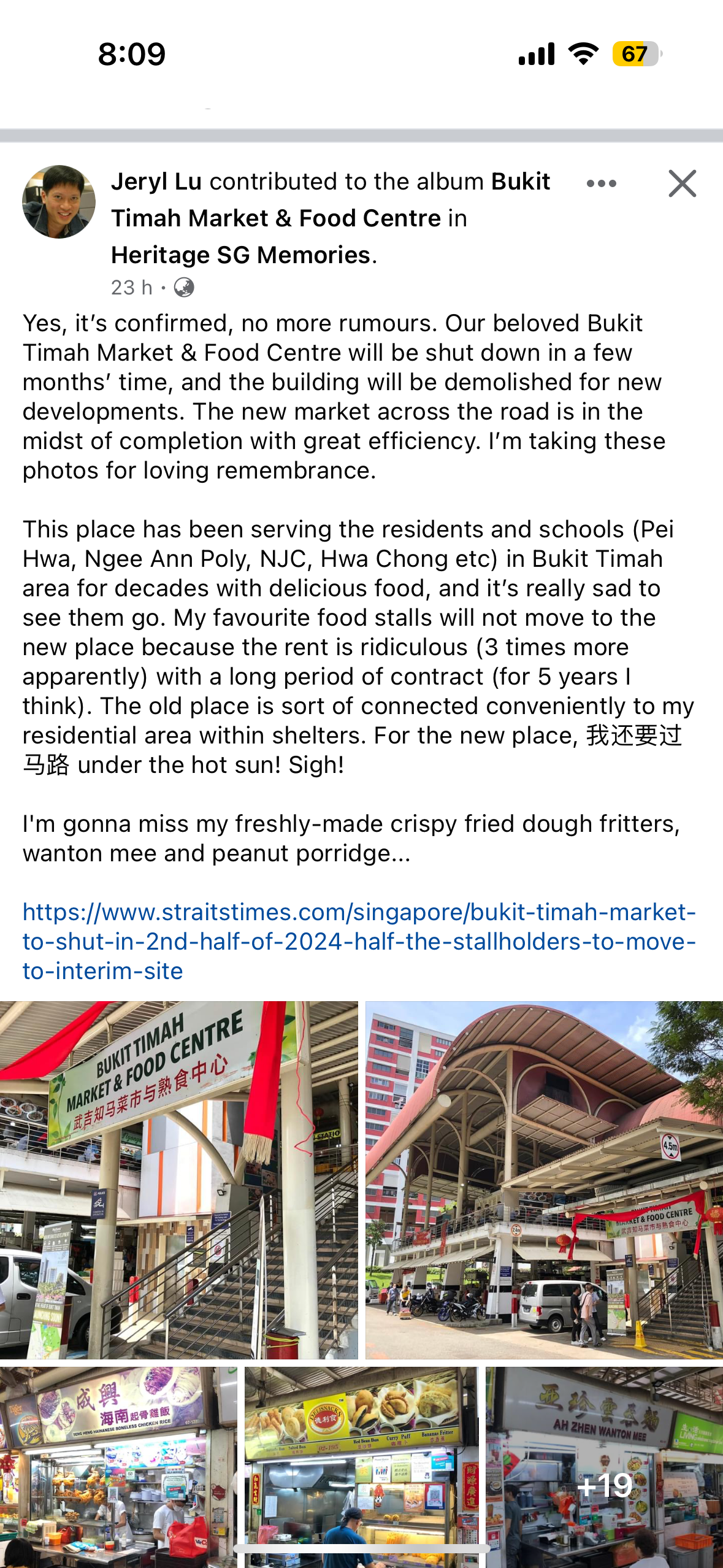This screenshot has width=723, height=1568.
Task: Open the Bukit Timah Market album
Action: (x=276, y=218)
